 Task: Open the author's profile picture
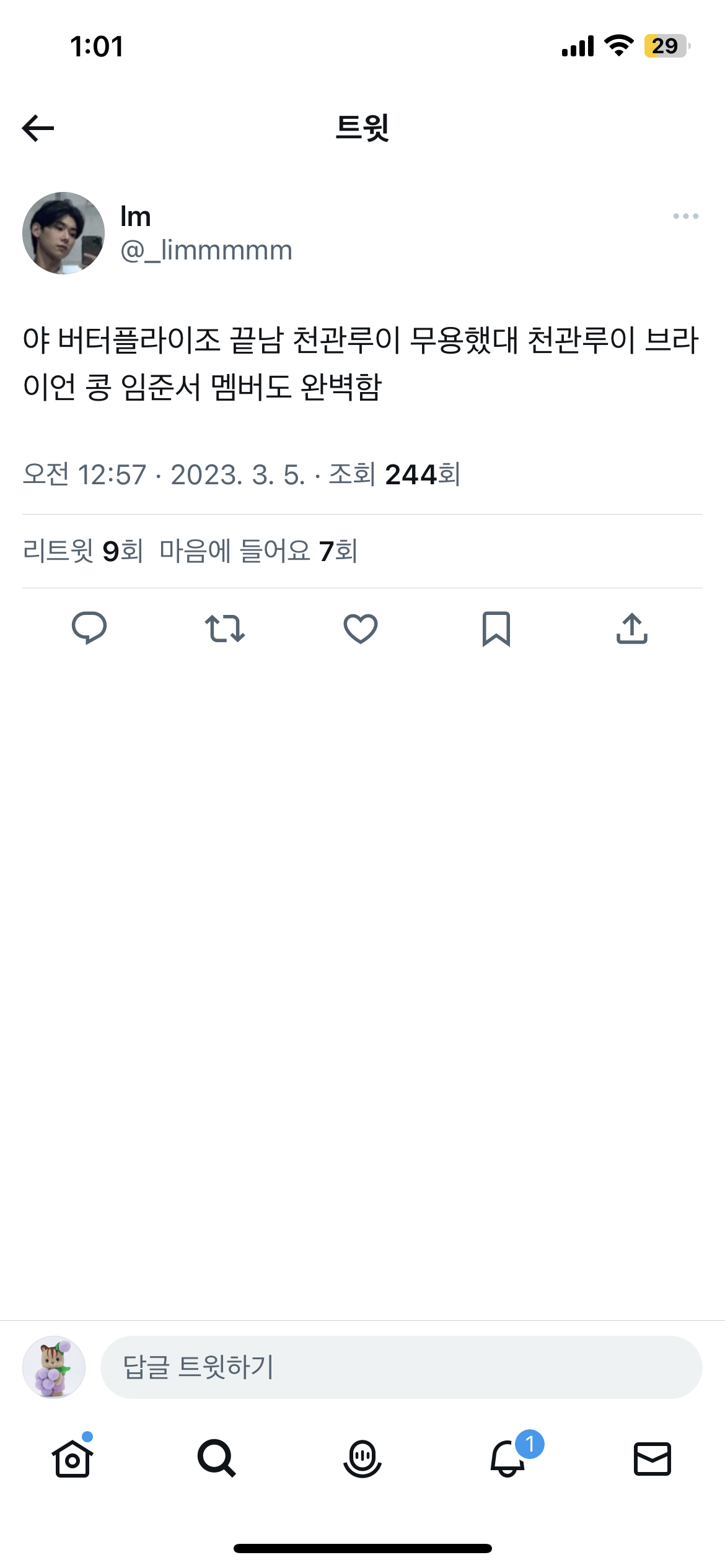62,232
